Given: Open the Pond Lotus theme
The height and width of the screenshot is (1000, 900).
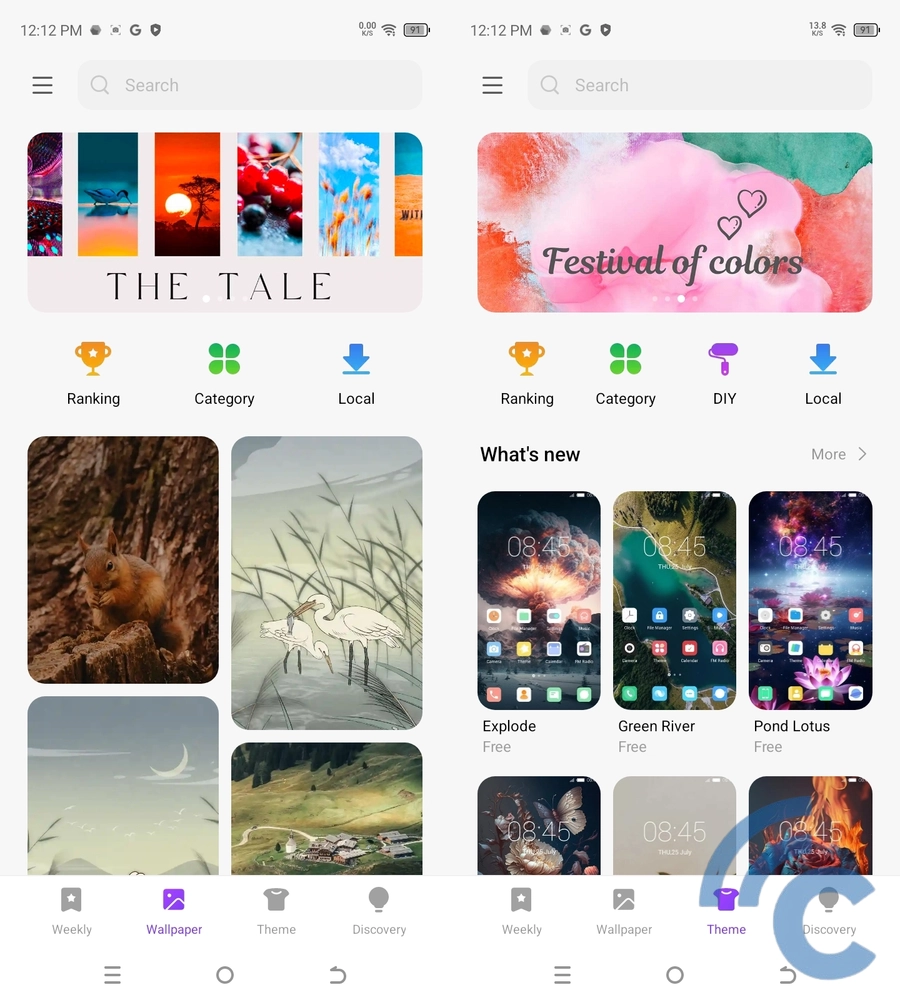Looking at the screenshot, I should pyautogui.click(x=810, y=600).
